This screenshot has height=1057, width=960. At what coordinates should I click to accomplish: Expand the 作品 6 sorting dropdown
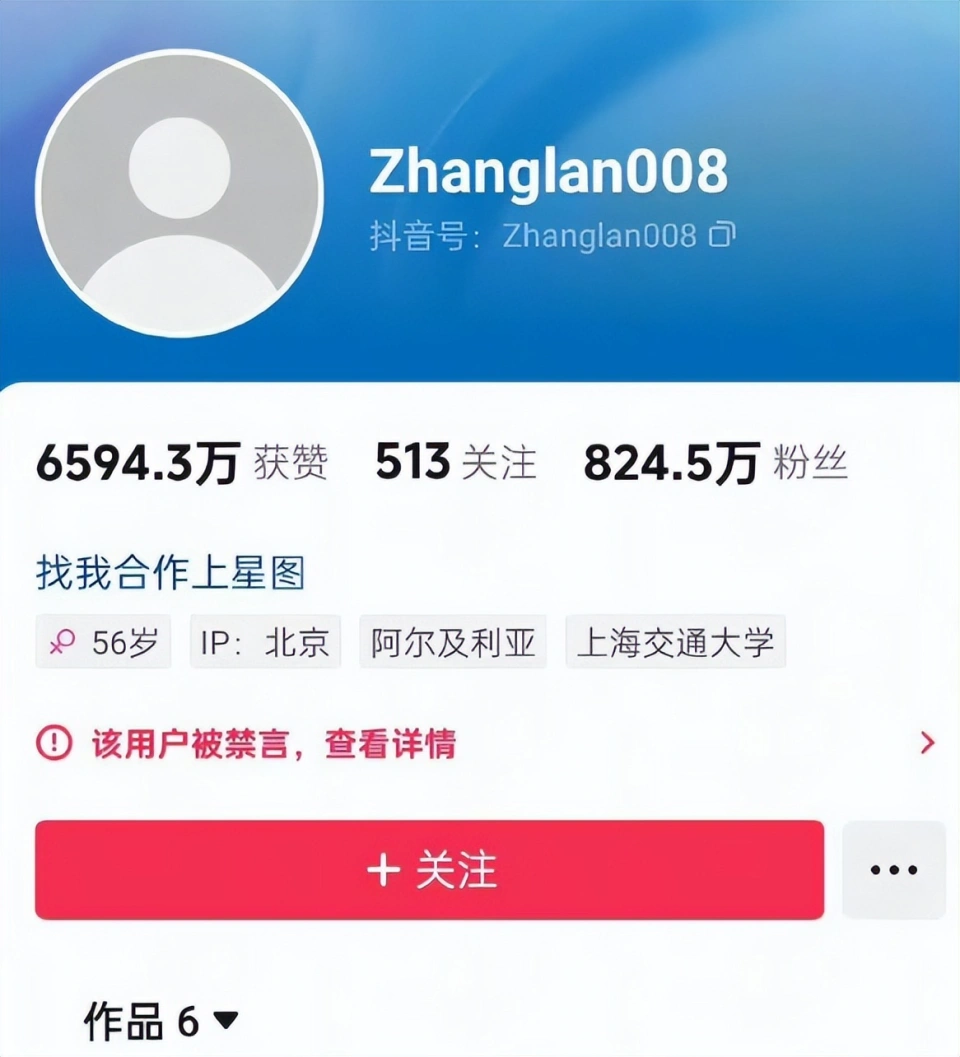[226, 1021]
